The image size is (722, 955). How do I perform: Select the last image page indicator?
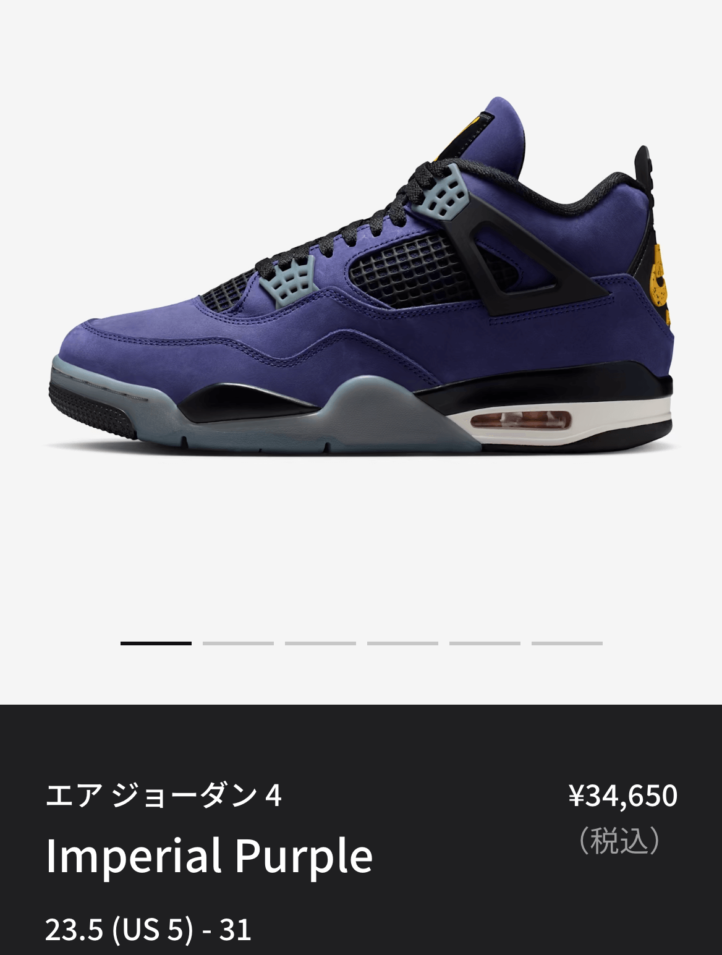(x=566, y=643)
